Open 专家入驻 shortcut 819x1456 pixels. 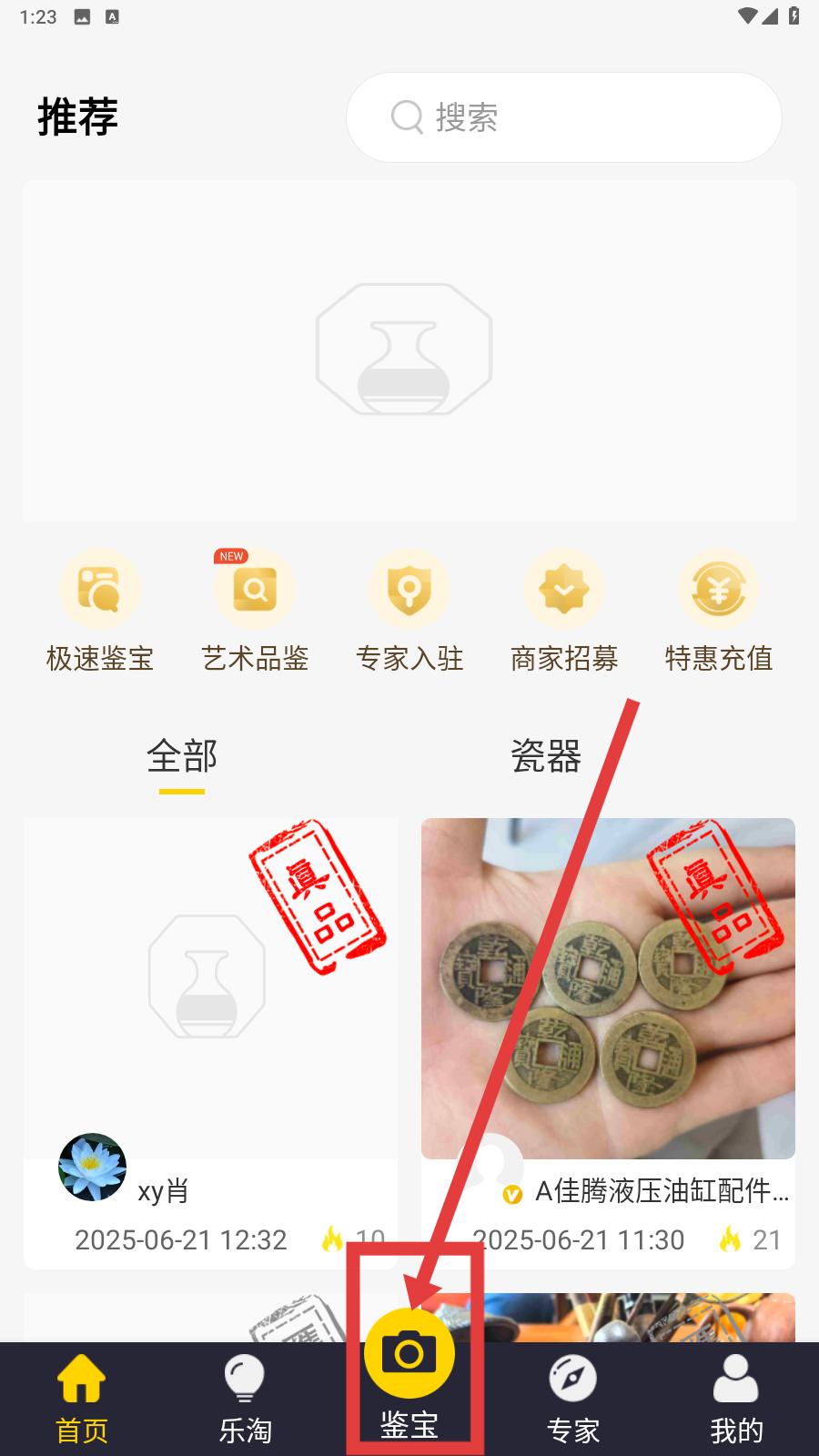409,611
